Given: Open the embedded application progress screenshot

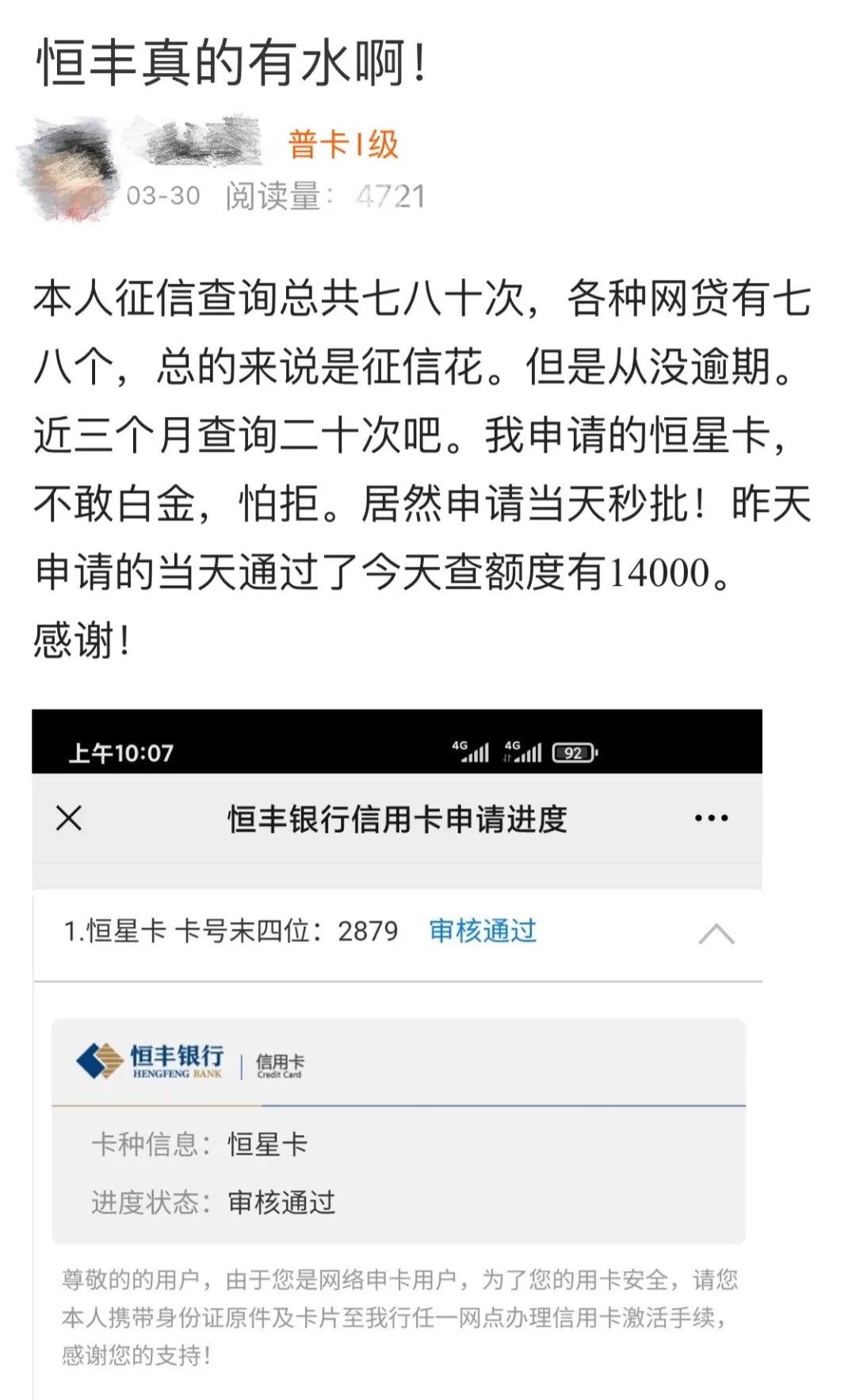Looking at the screenshot, I should [396, 1054].
